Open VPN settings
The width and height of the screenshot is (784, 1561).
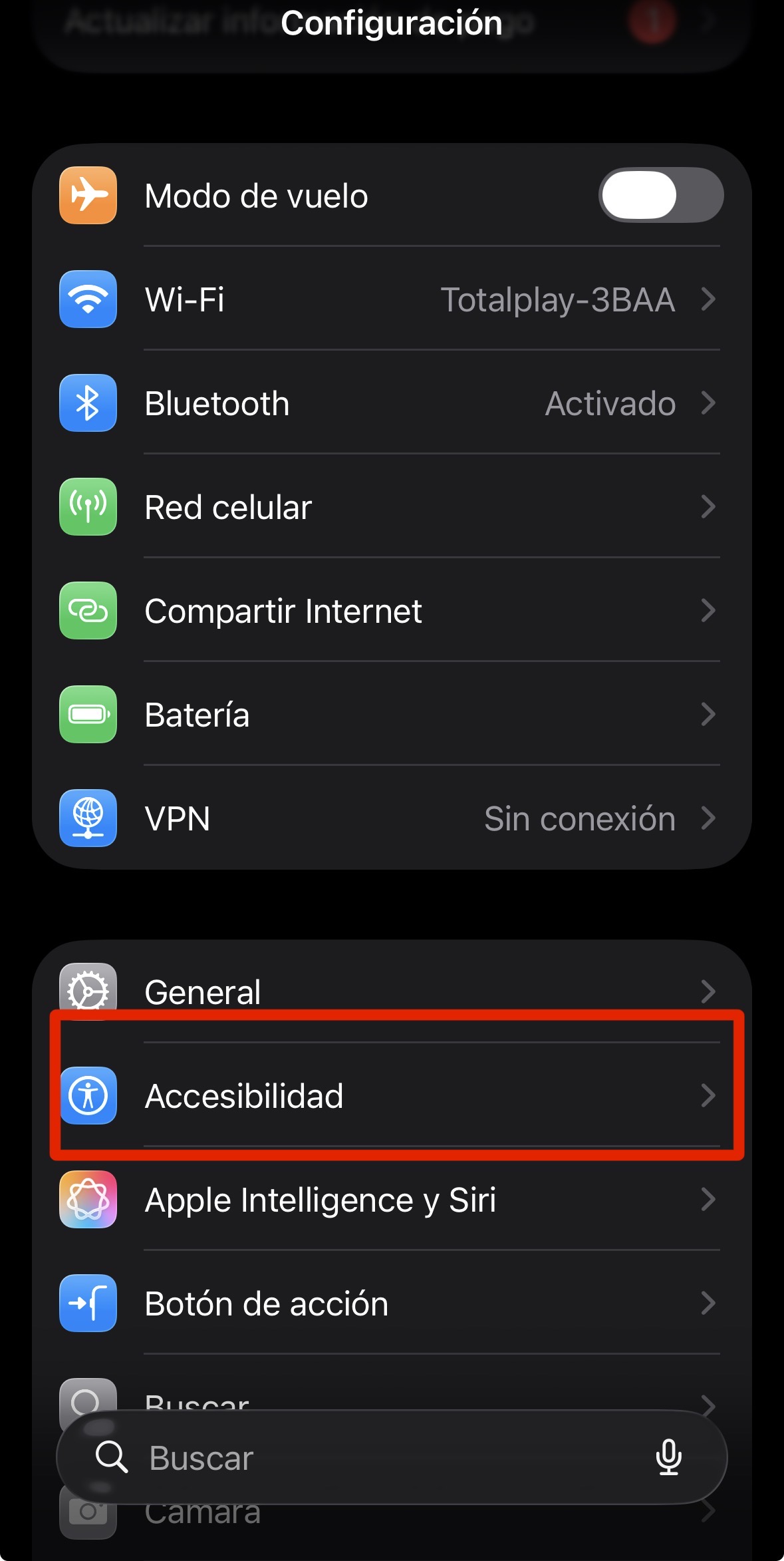point(391,818)
